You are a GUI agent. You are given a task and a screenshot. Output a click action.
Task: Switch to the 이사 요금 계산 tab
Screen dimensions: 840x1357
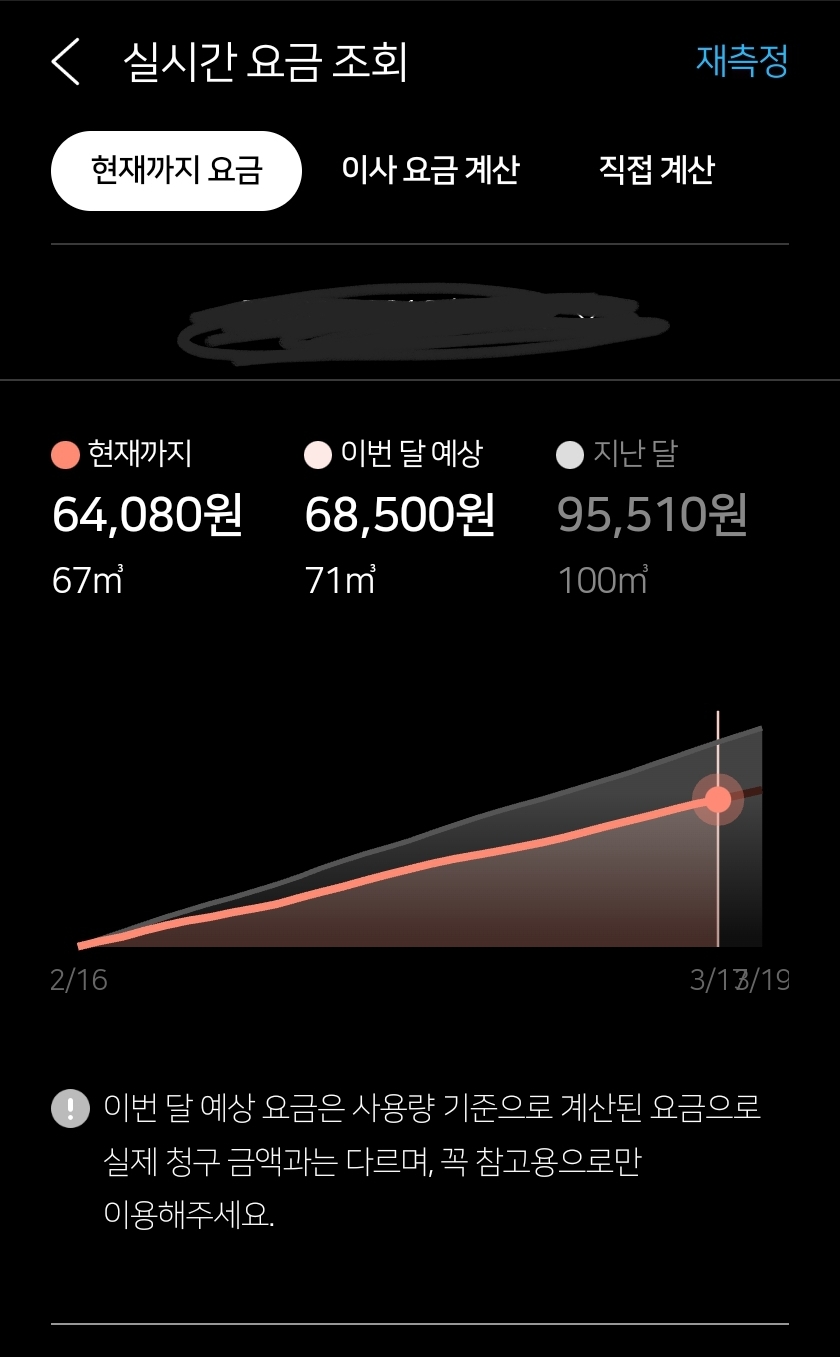coord(430,170)
